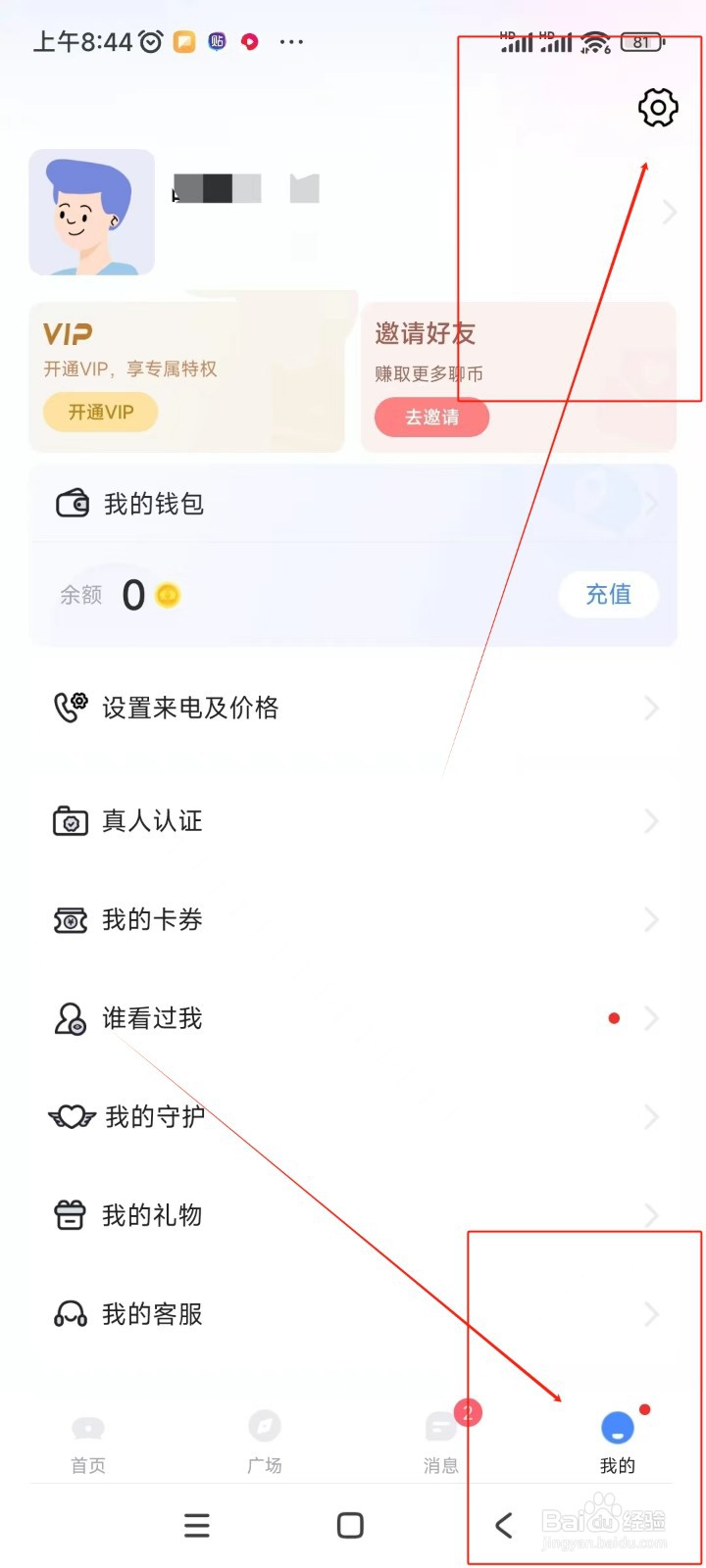Click the 谁看过我 viewer icon

(x=69, y=1018)
